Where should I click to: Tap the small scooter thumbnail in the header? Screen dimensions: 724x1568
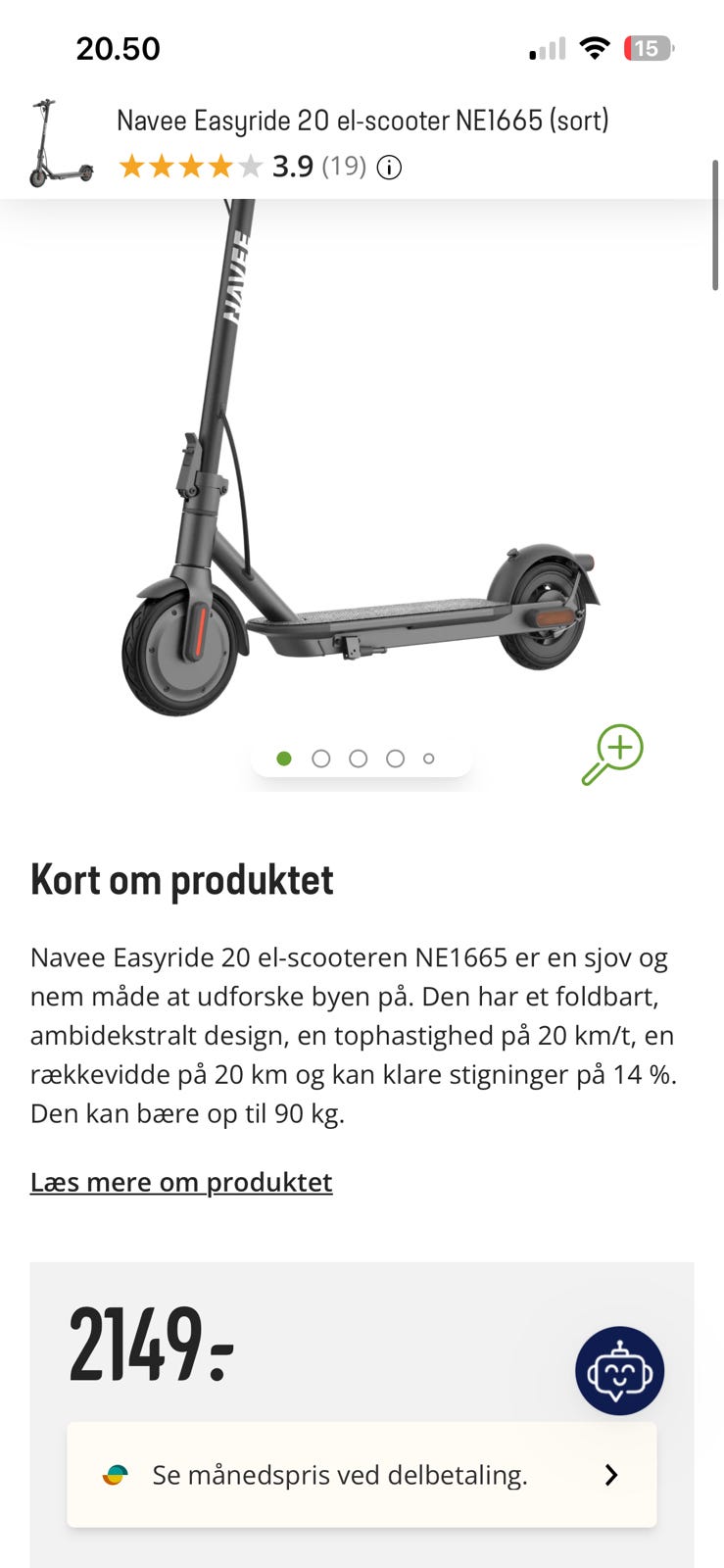(61, 143)
